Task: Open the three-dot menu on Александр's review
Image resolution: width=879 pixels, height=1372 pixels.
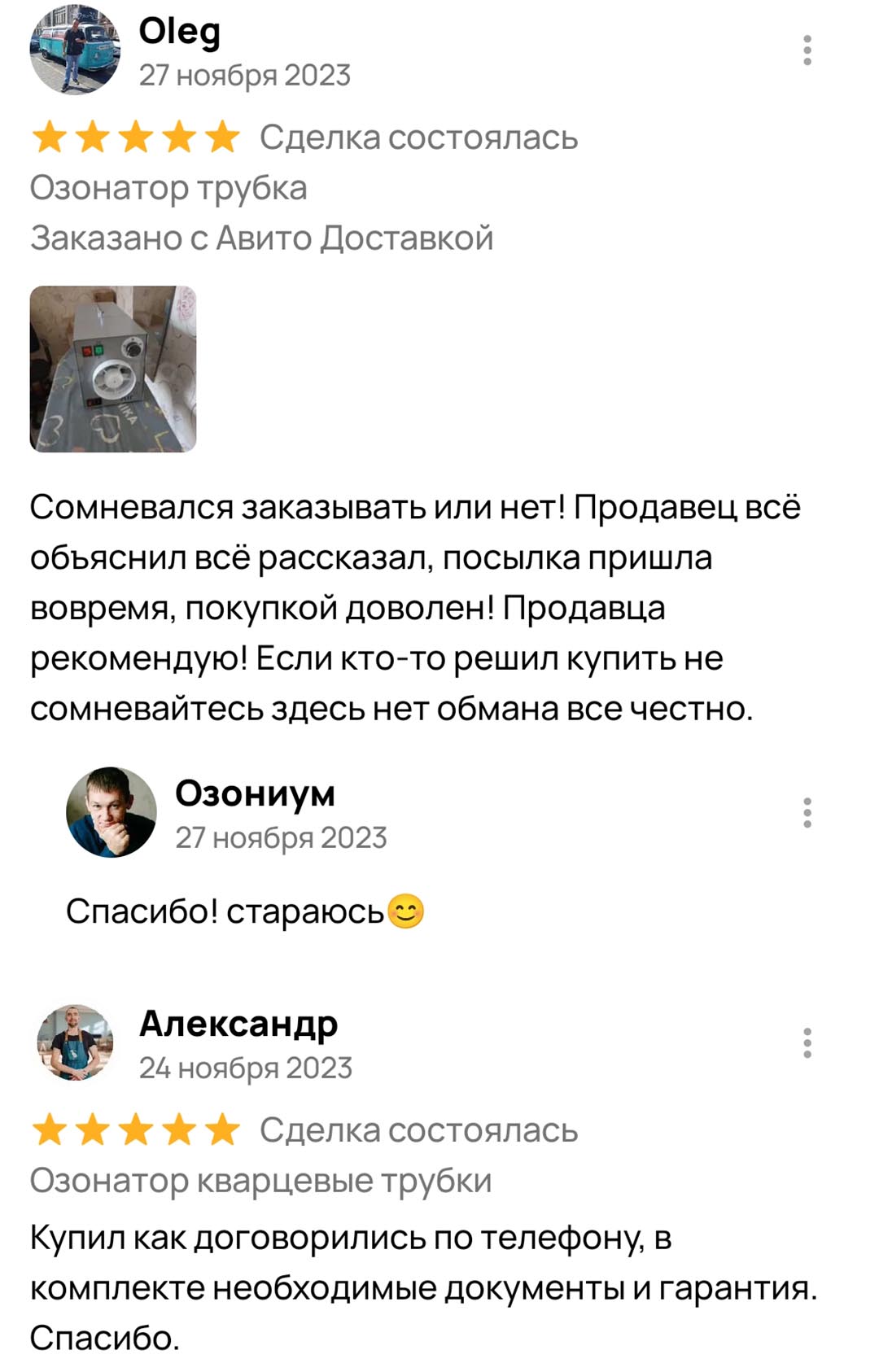Action: pyautogui.click(x=807, y=1042)
